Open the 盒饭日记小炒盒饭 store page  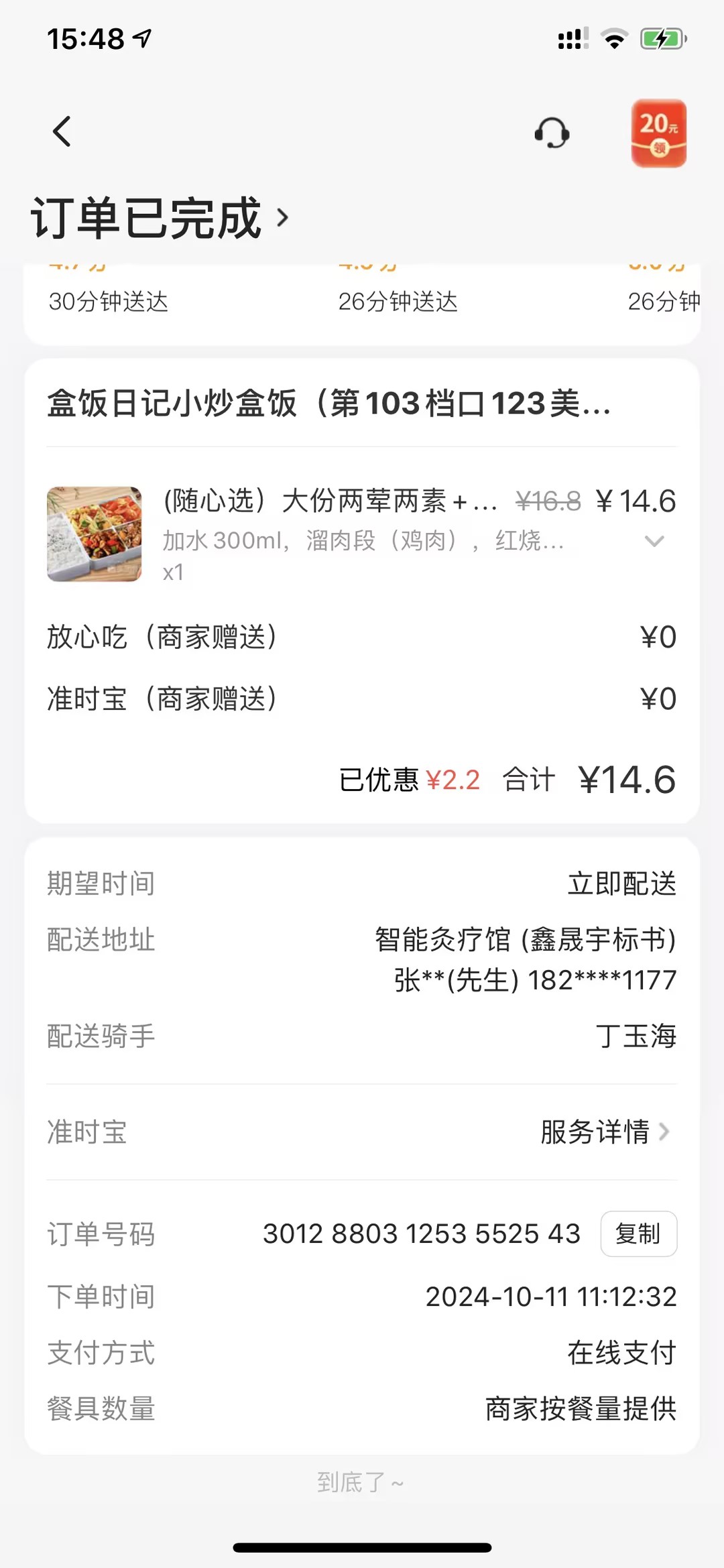pyautogui.click(x=328, y=404)
